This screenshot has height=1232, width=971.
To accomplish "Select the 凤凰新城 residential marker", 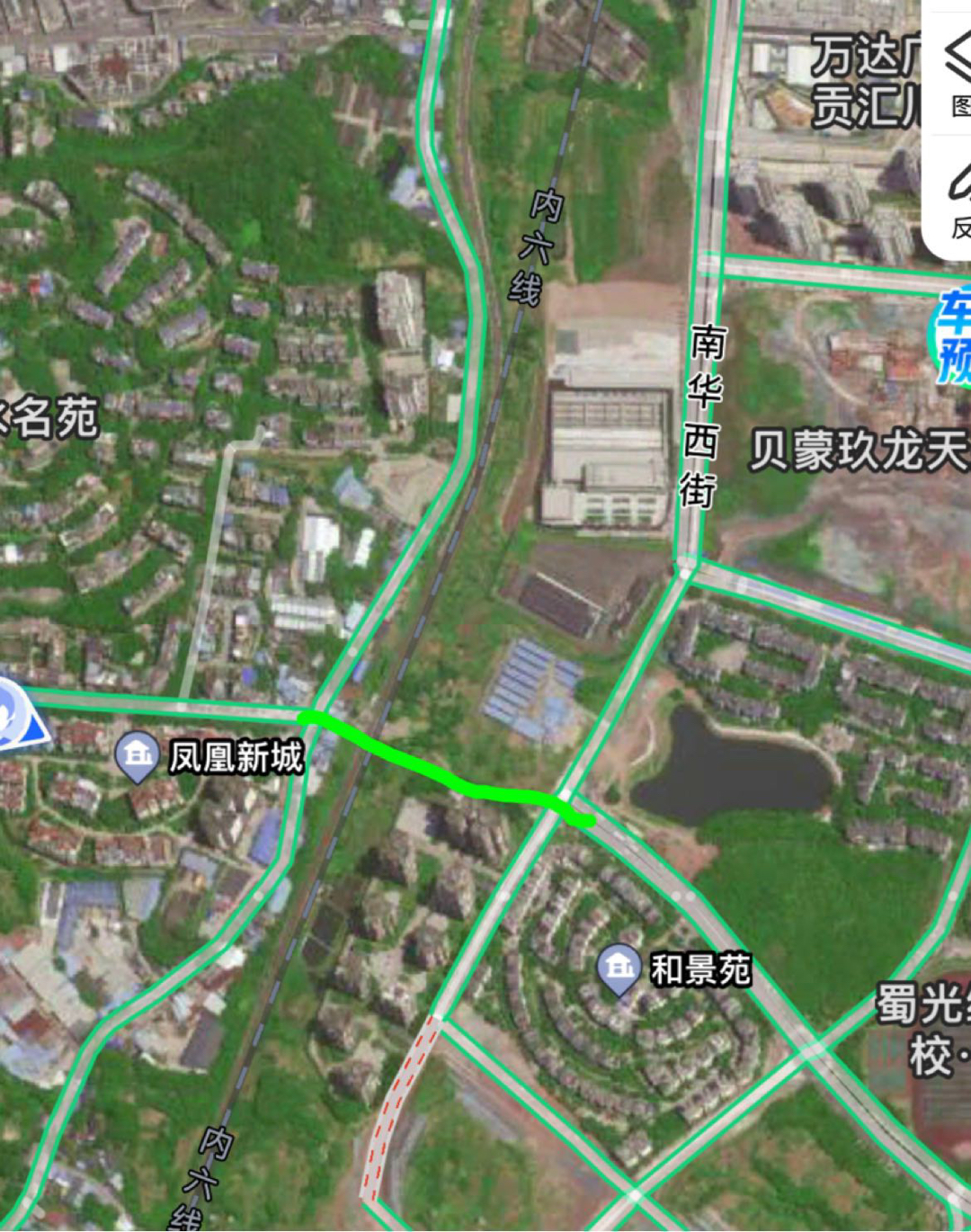I will click(x=138, y=756).
